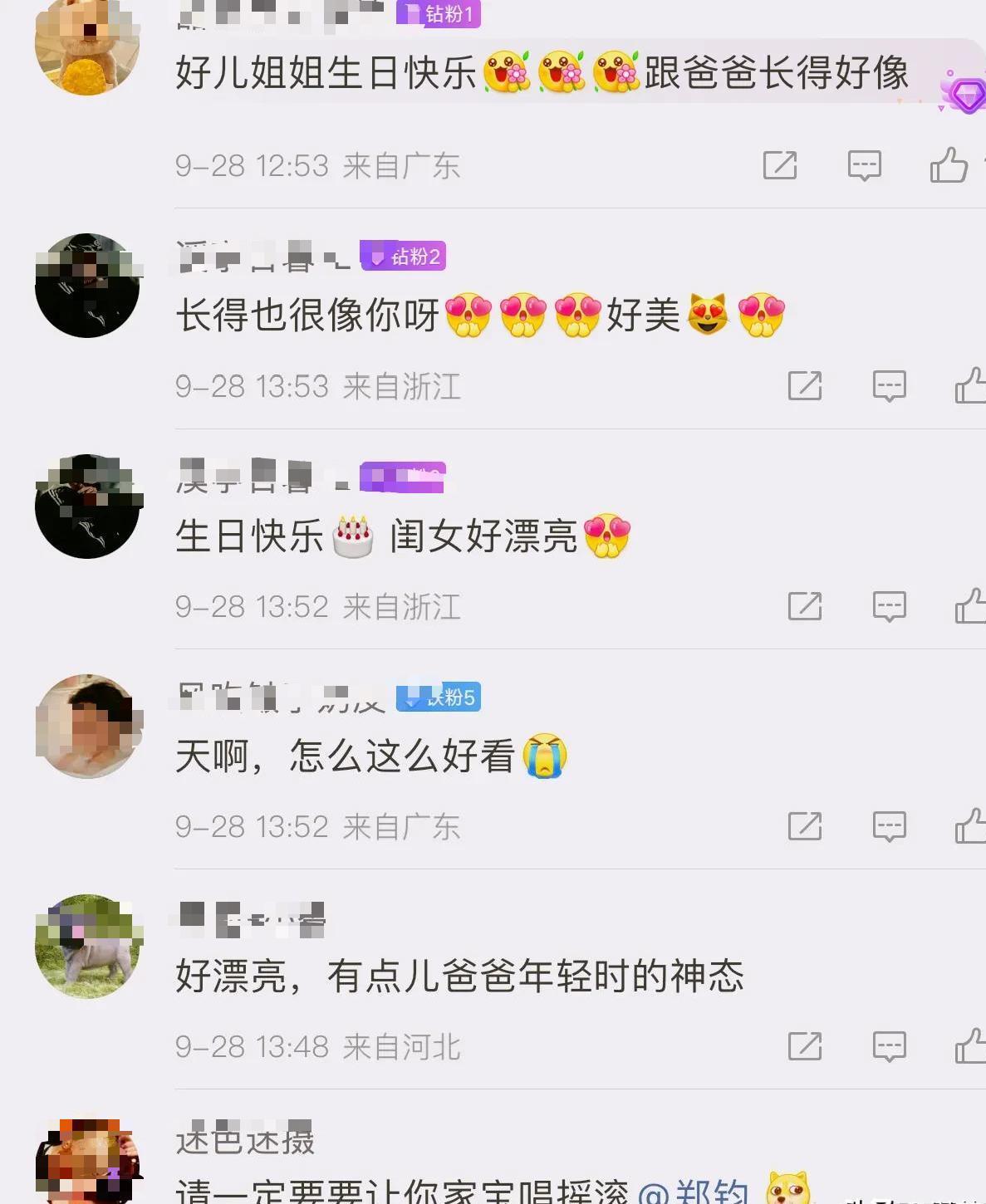This screenshot has width=986, height=1204.
Task: Open profile of the 长得也很像你呀 commenter
Action: click(x=87, y=286)
